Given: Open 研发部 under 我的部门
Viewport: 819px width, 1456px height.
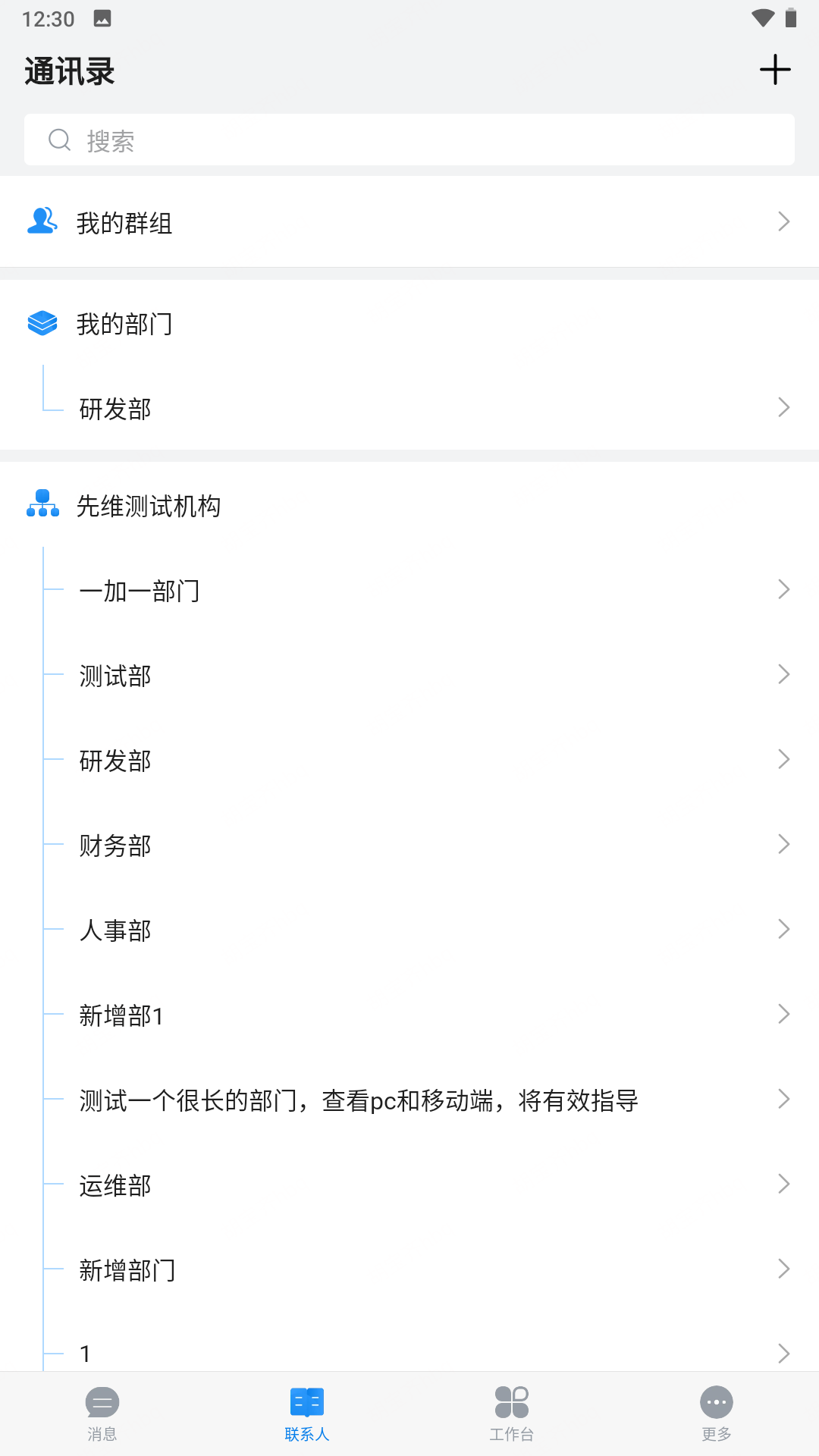Looking at the screenshot, I should (409, 408).
